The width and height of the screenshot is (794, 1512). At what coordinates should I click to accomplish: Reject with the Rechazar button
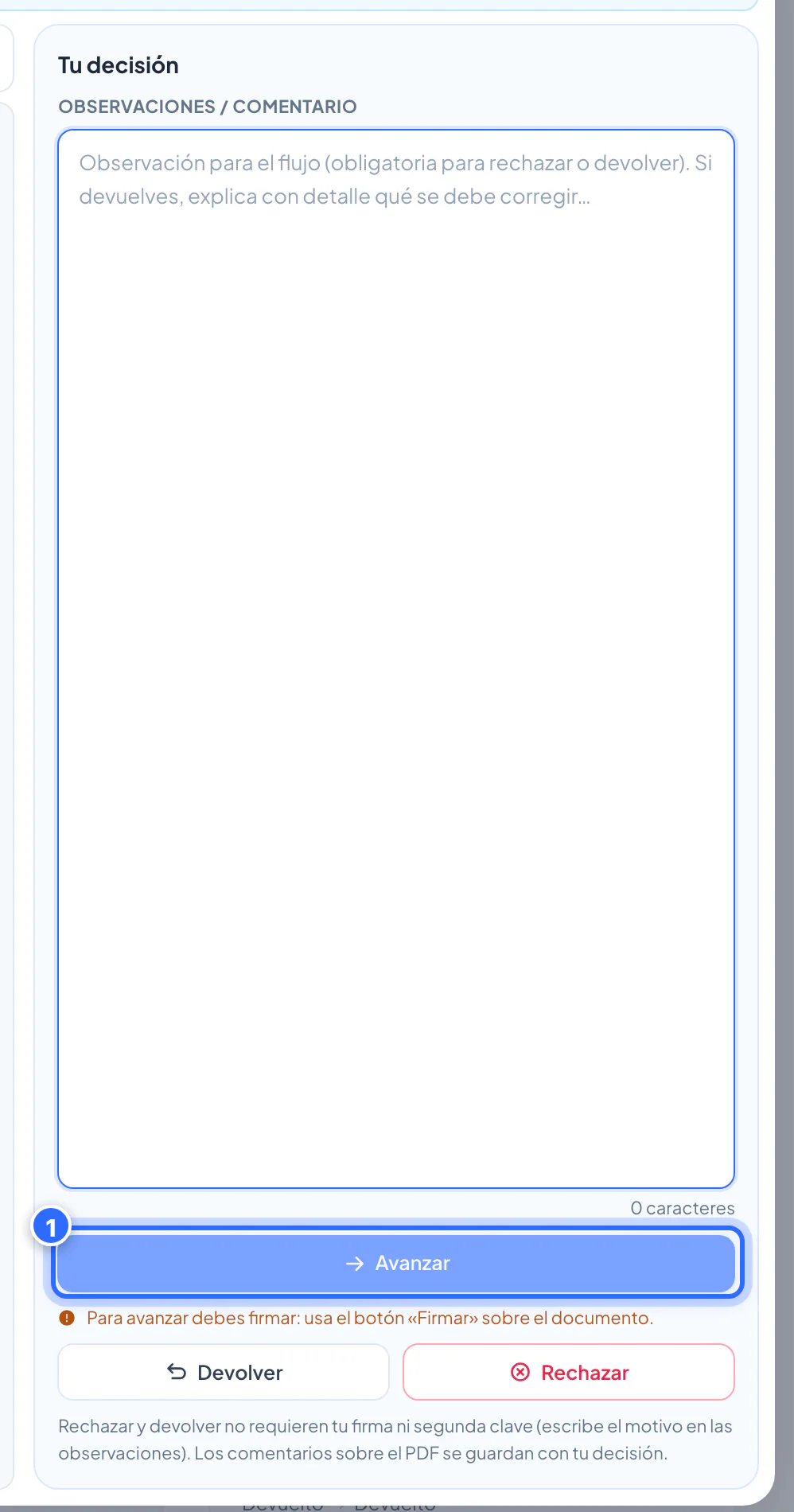pyautogui.click(x=569, y=1372)
